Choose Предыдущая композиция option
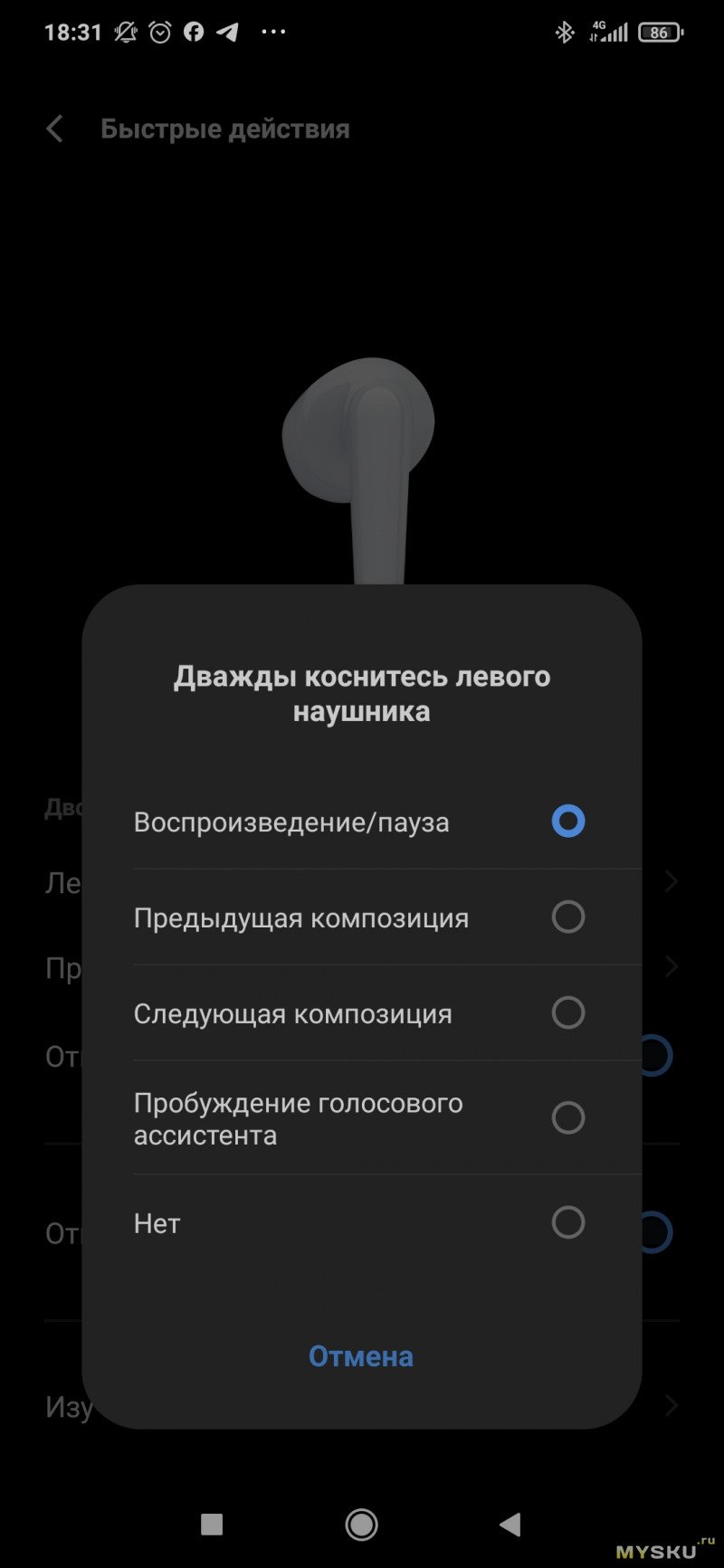Screen dimensions: 724x1568 (567, 917)
